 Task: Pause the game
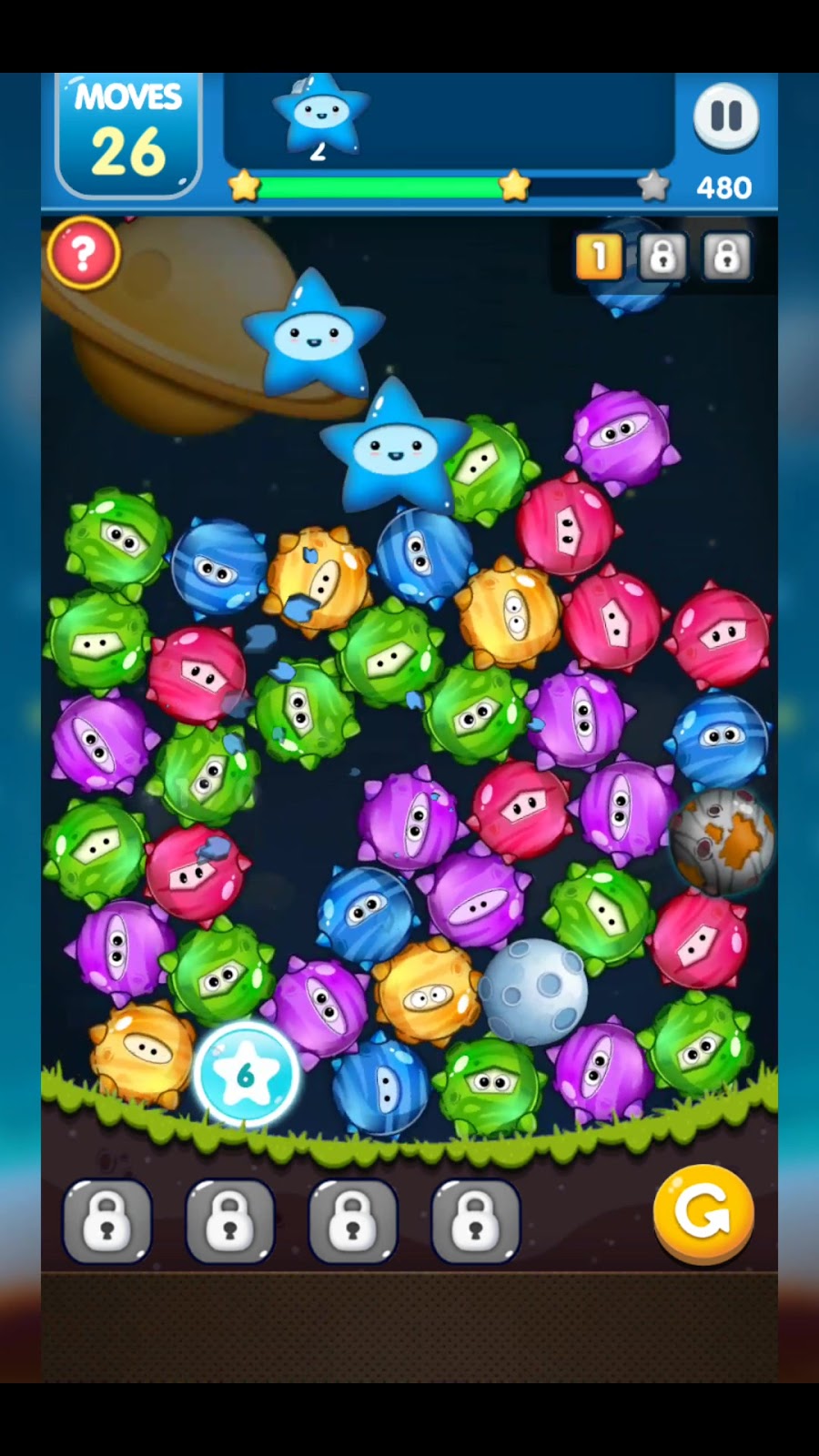pos(725,116)
